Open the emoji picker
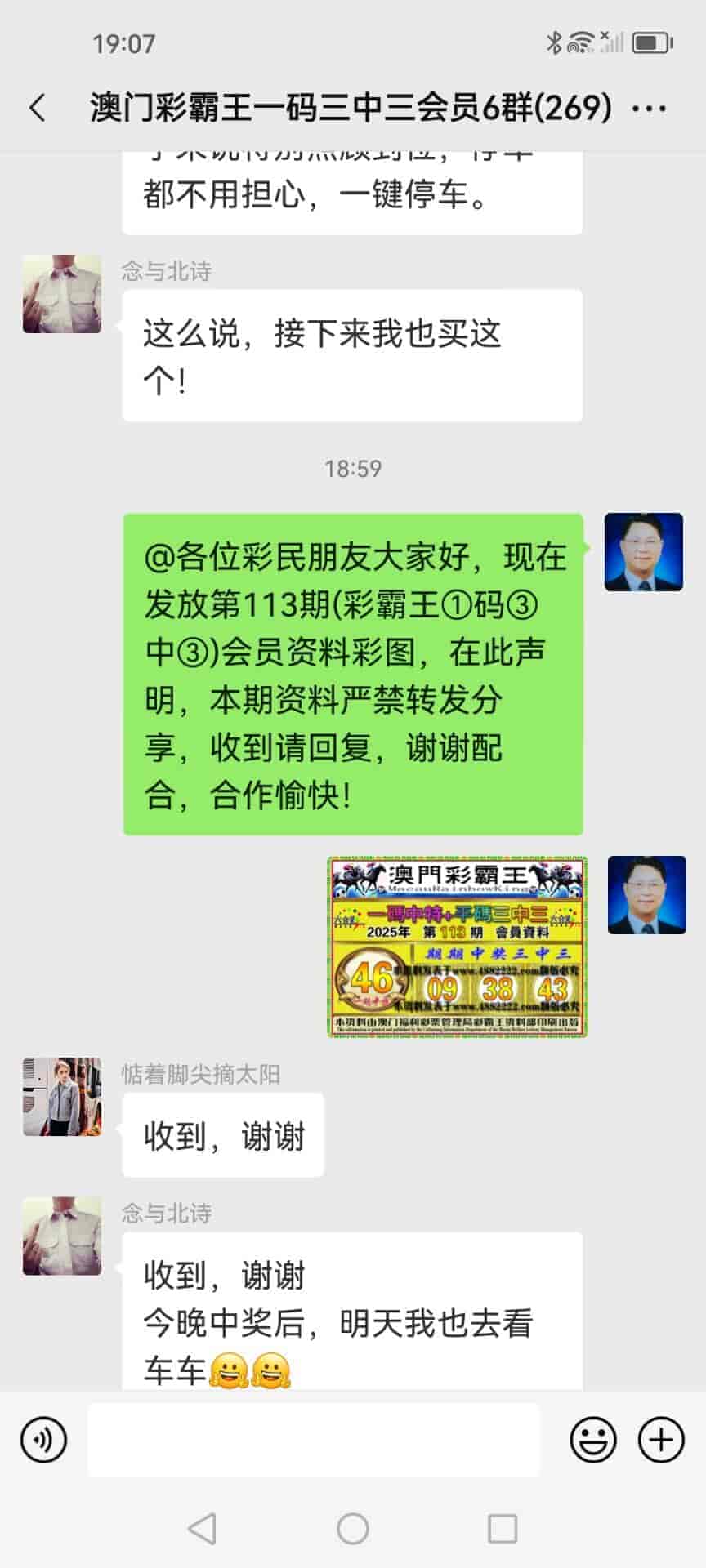 [593, 1440]
